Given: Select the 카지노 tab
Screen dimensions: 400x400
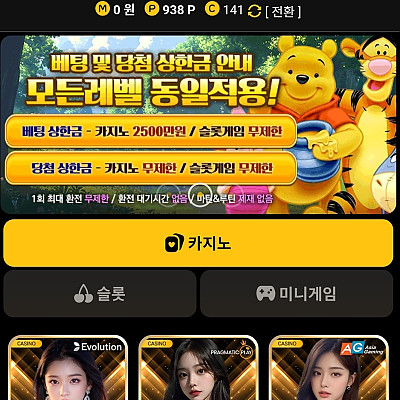Looking at the screenshot, I should pyautogui.click(x=198, y=243).
